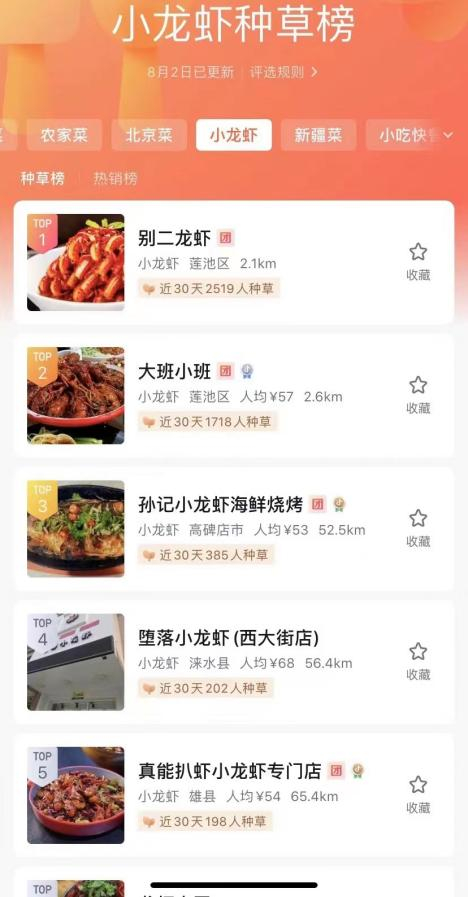Open the 别二龙虾 restaurant card
Viewport: 468px width, 897px height.
coord(234,262)
